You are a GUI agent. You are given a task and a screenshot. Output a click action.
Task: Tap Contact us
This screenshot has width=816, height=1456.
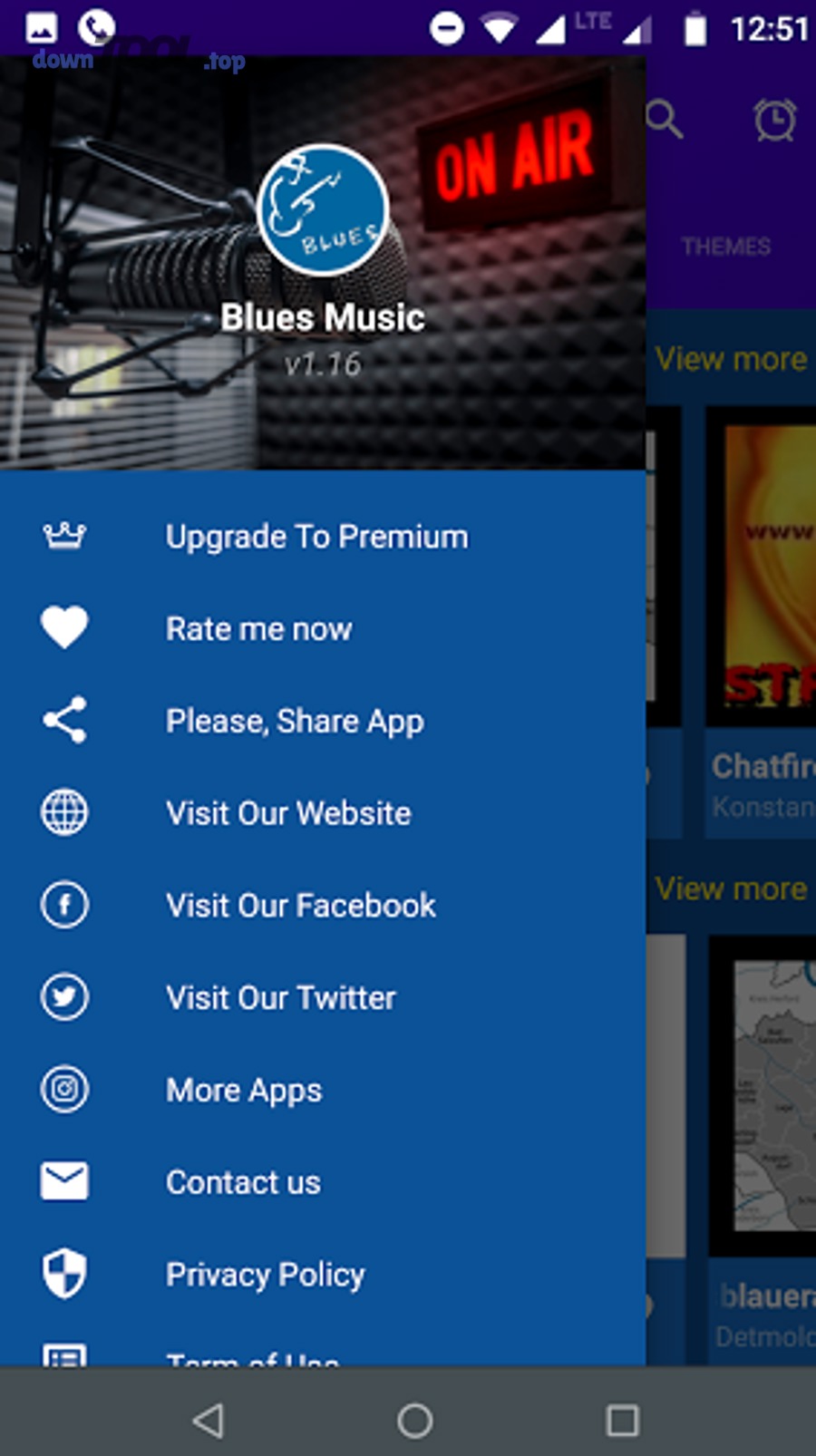(x=243, y=1182)
